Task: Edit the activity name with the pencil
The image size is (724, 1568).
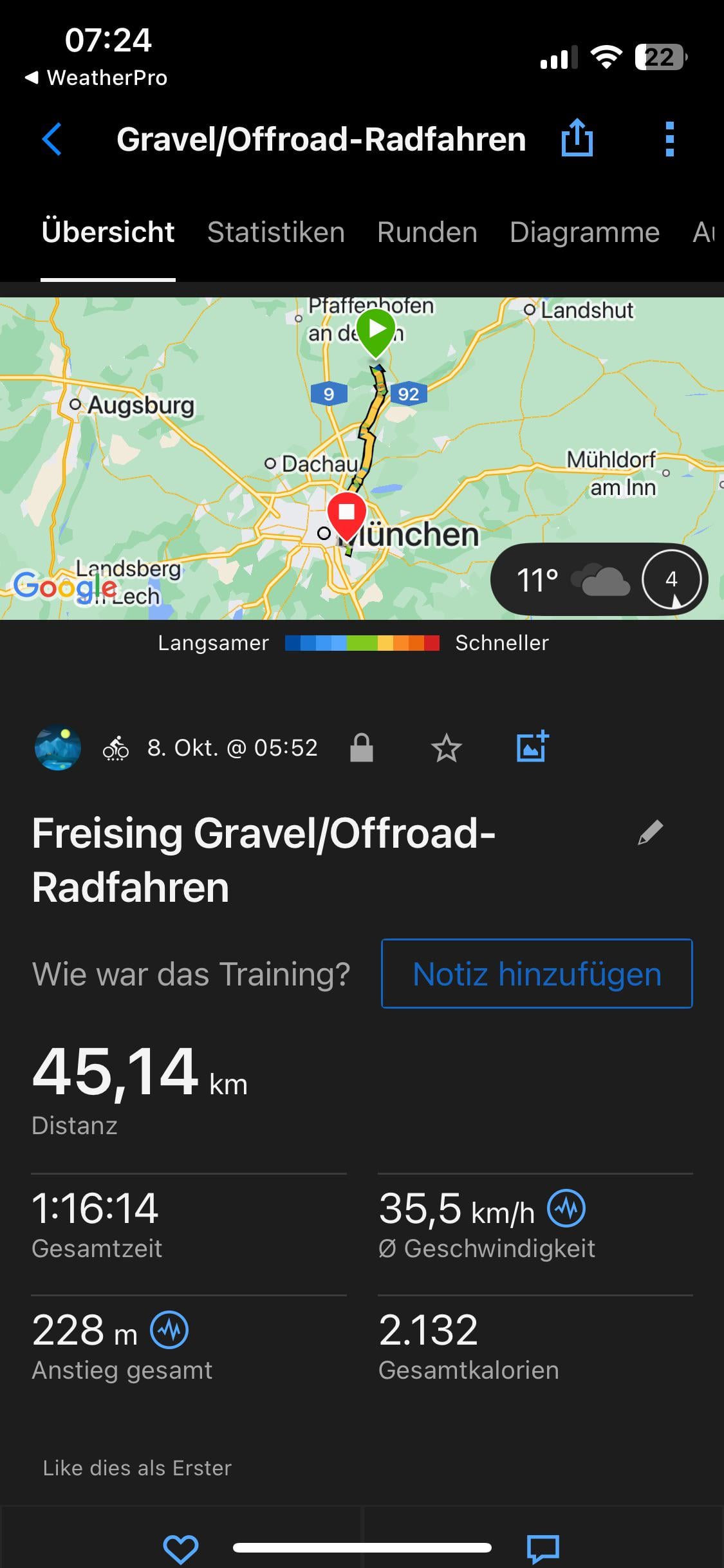Action: point(650,832)
